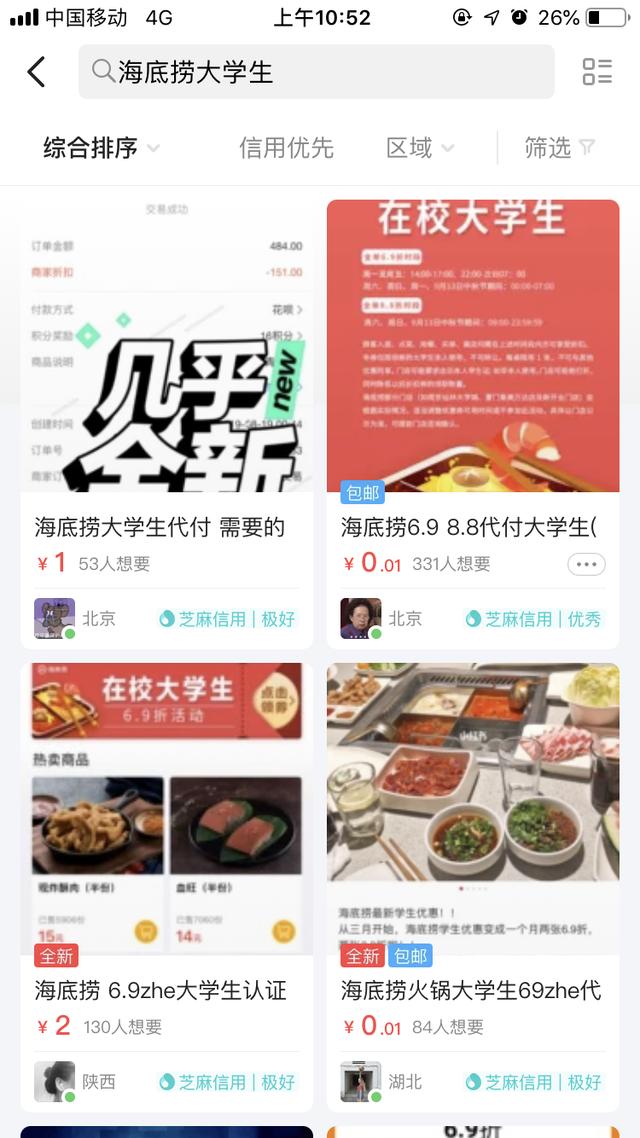Switch the list layout view icon

[597, 72]
